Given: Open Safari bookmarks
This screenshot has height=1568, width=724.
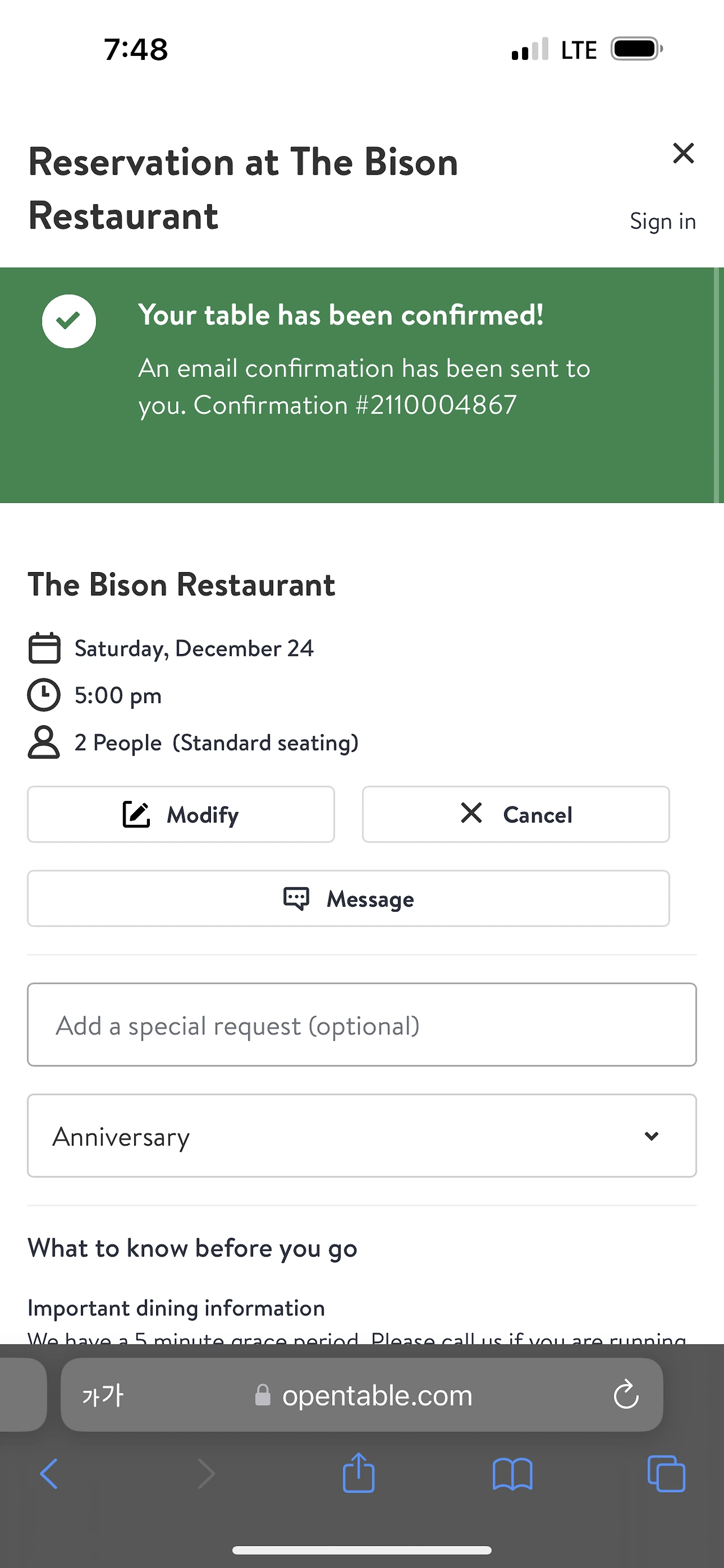Looking at the screenshot, I should [x=512, y=1474].
